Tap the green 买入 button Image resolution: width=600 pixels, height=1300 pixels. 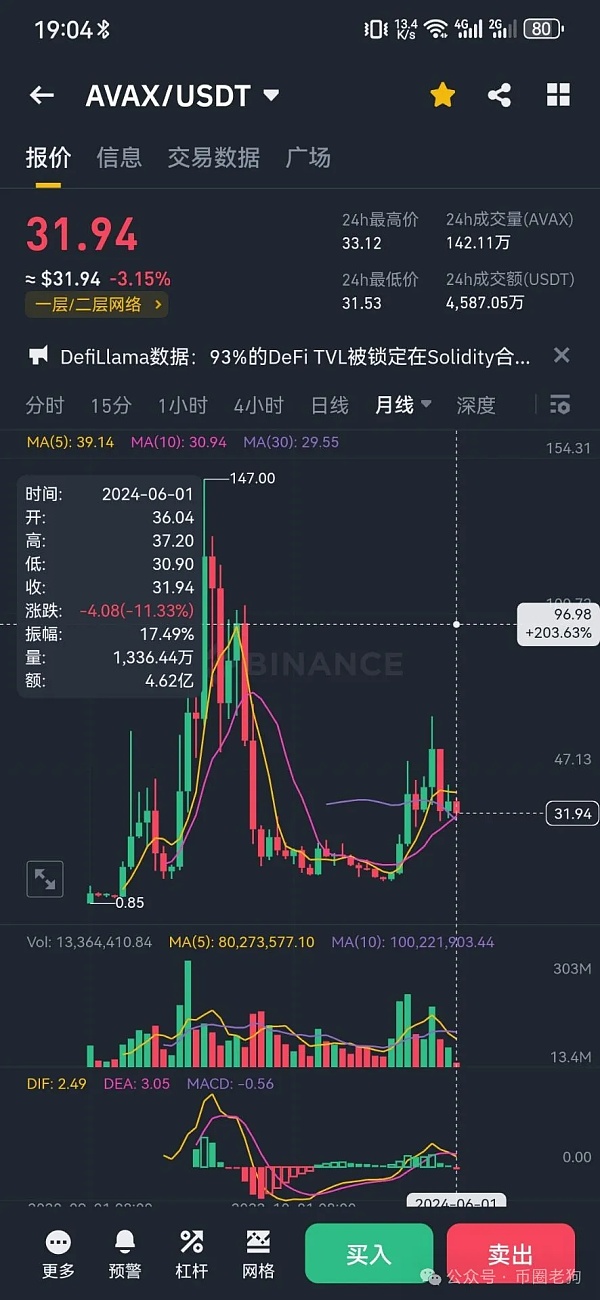[x=369, y=1254]
